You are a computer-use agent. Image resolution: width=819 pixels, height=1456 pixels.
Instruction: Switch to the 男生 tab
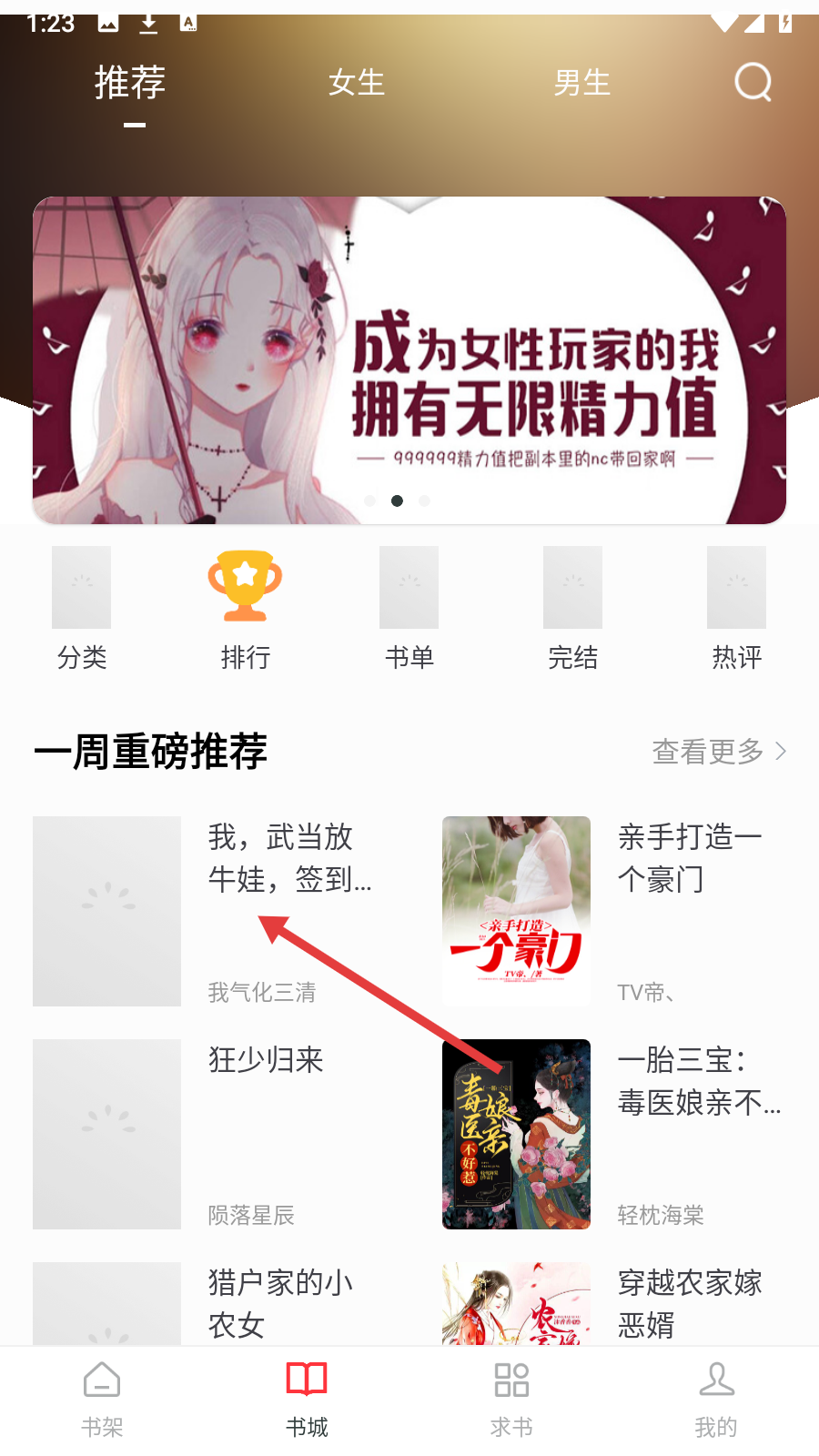pyautogui.click(x=582, y=83)
